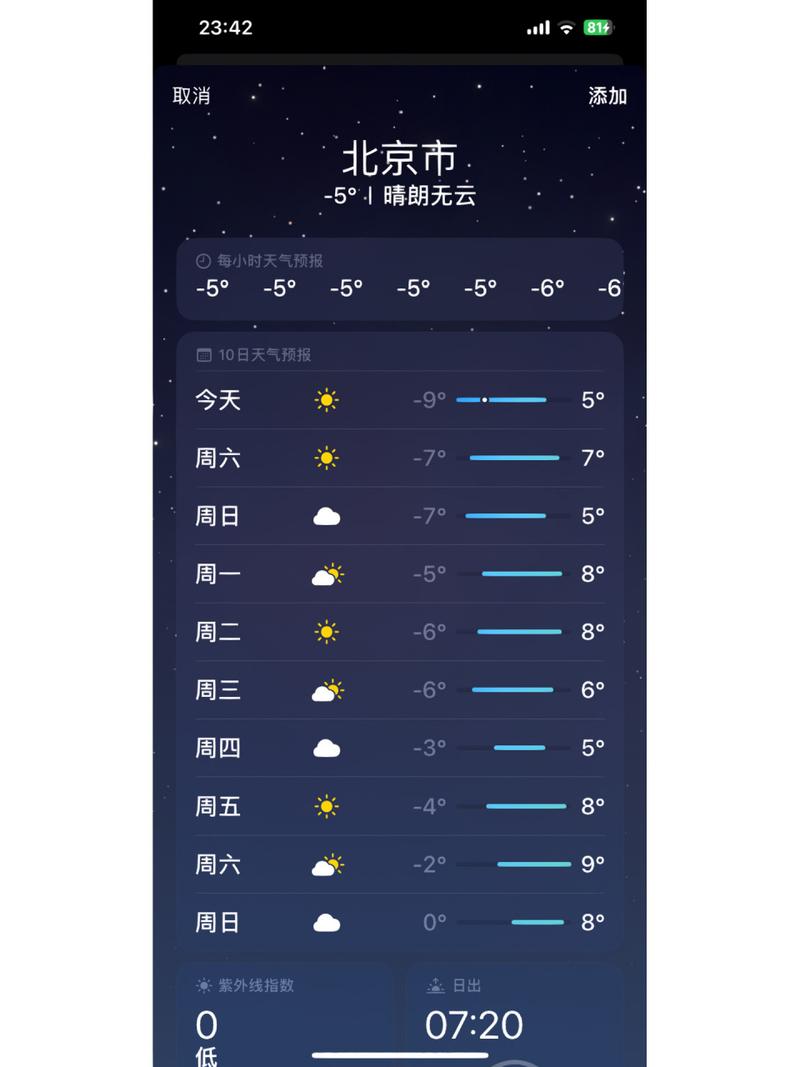
Task: Tap 取消 to dismiss the preview
Action: click(x=190, y=97)
